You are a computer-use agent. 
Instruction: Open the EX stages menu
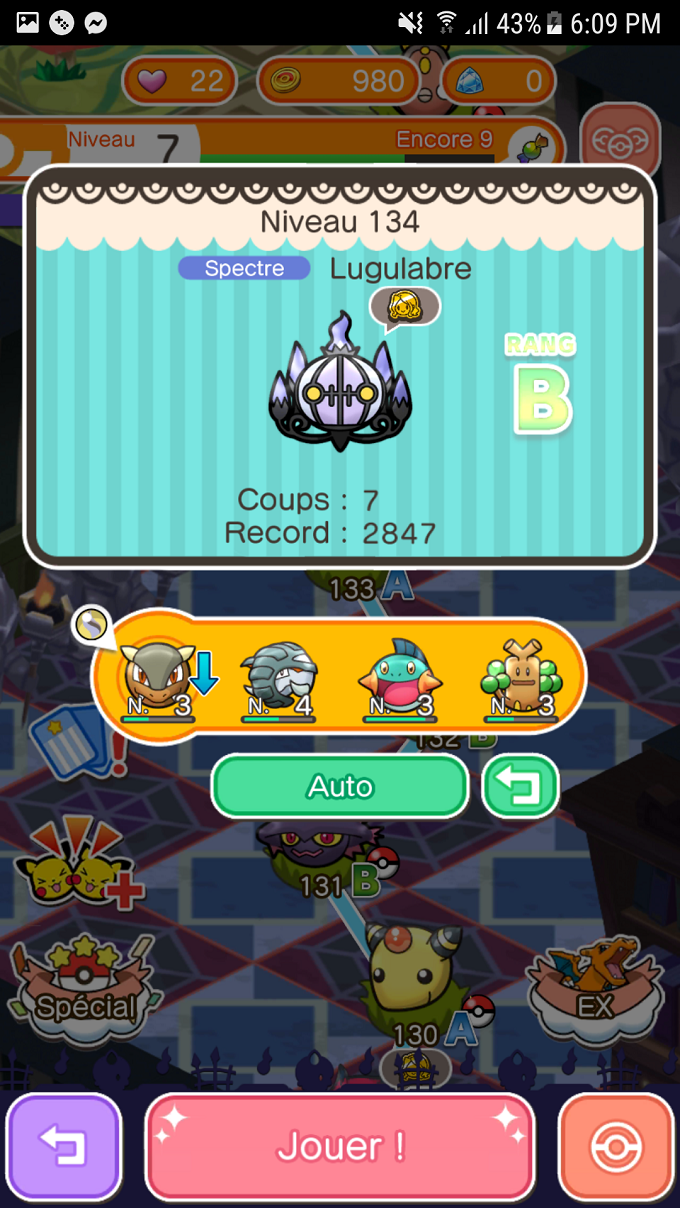click(596, 985)
